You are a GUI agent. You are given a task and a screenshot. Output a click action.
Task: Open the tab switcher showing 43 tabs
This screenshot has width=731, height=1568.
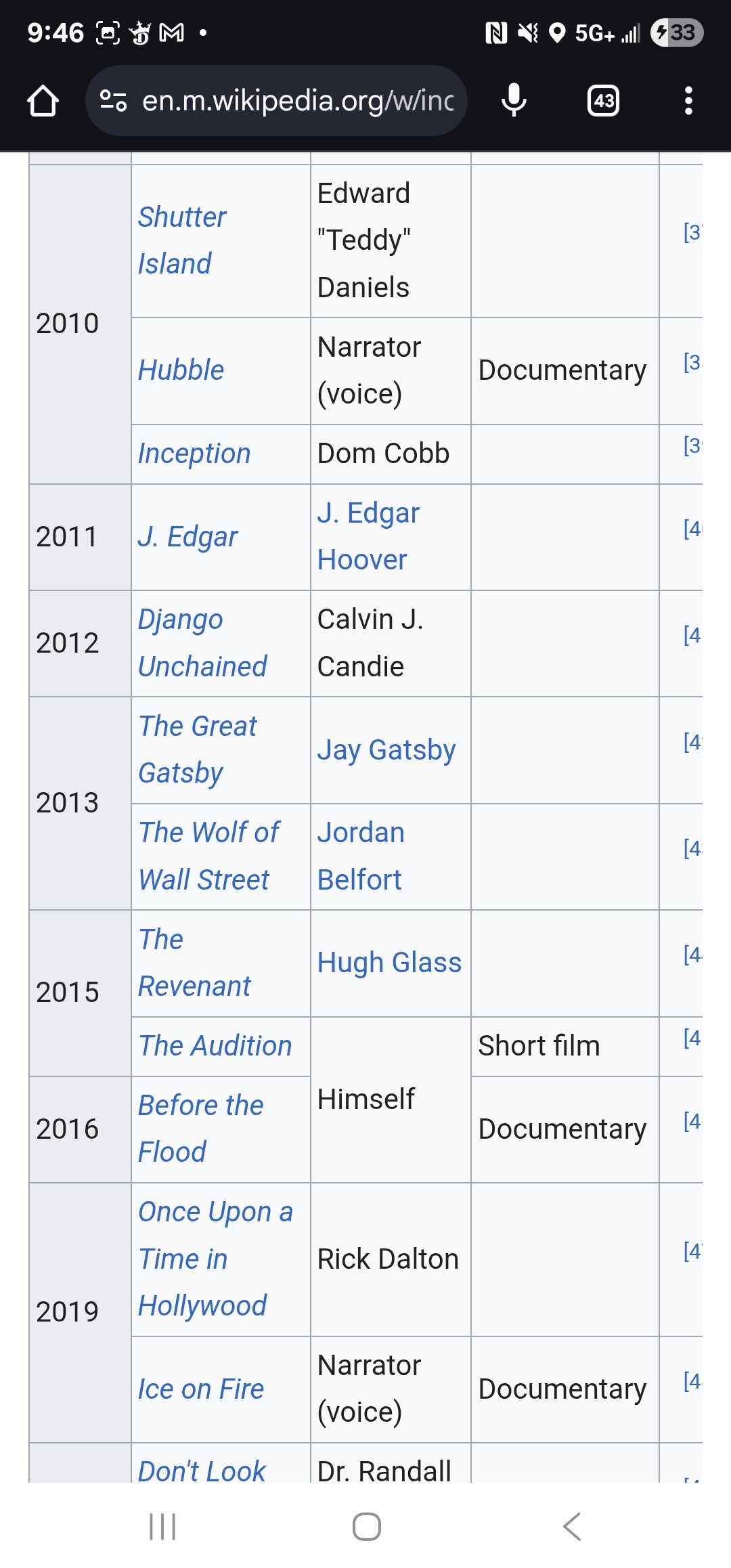coord(603,101)
